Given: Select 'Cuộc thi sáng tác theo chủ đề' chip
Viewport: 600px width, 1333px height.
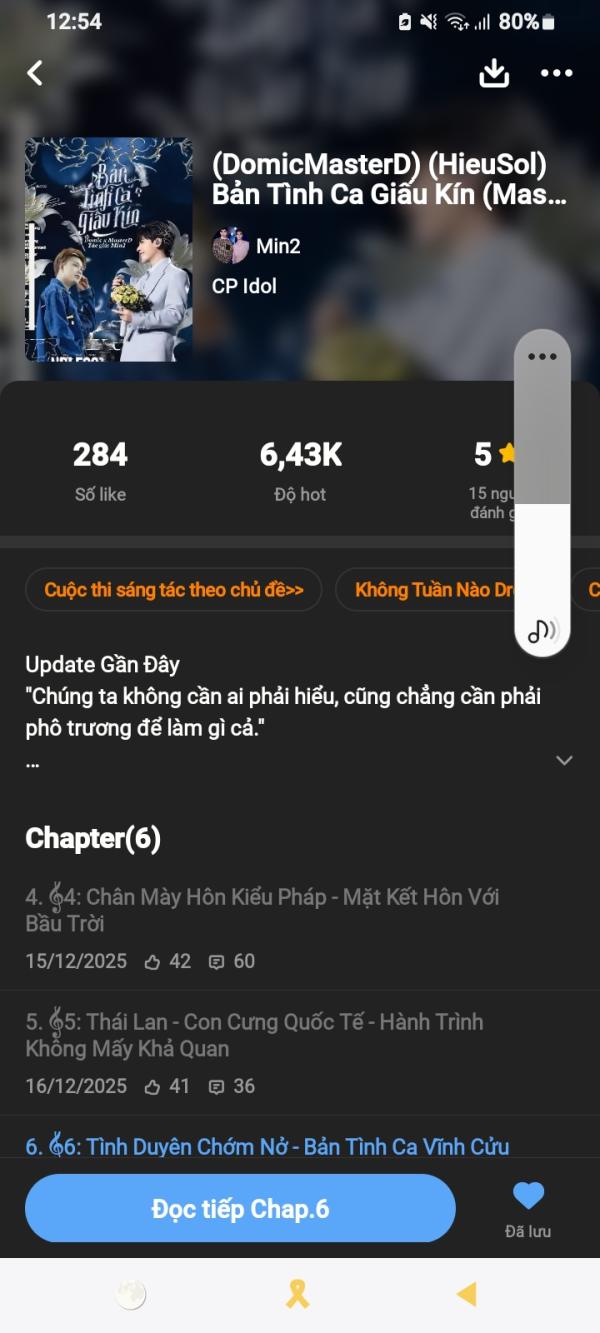Looking at the screenshot, I should tap(173, 590).
